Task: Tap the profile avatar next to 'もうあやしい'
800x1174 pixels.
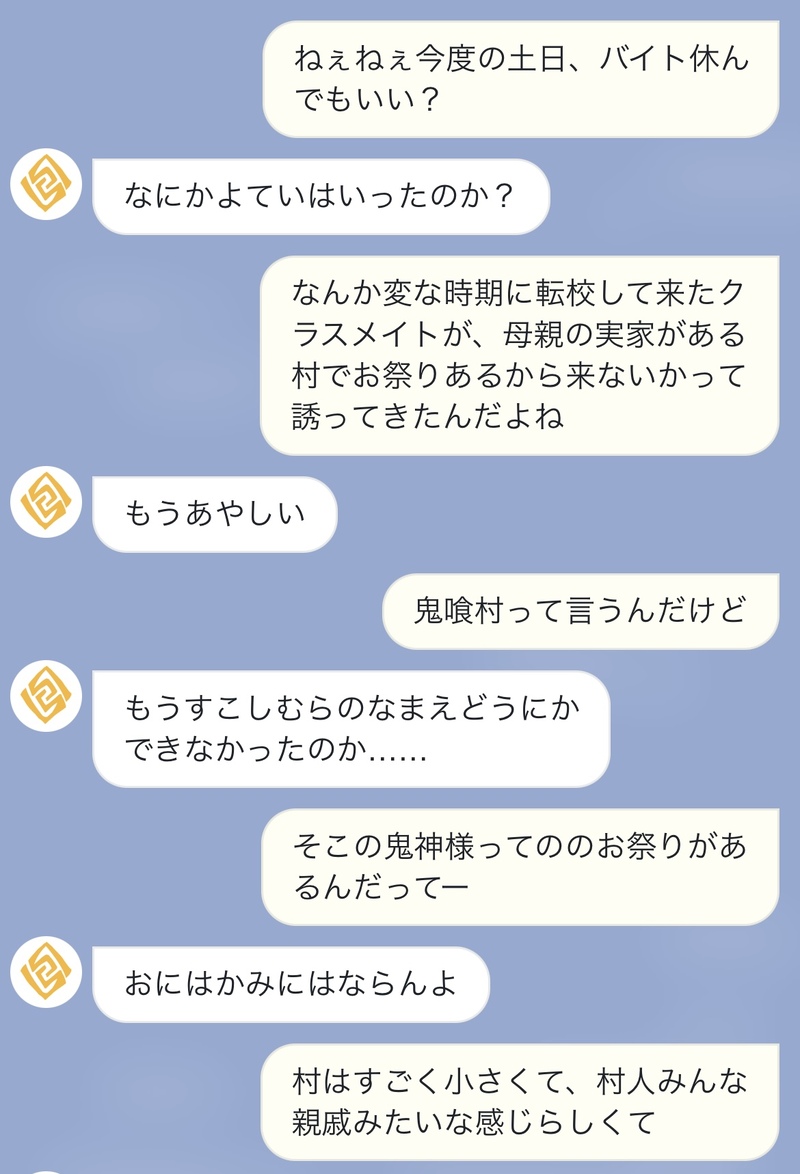Action: pos(46,502)
